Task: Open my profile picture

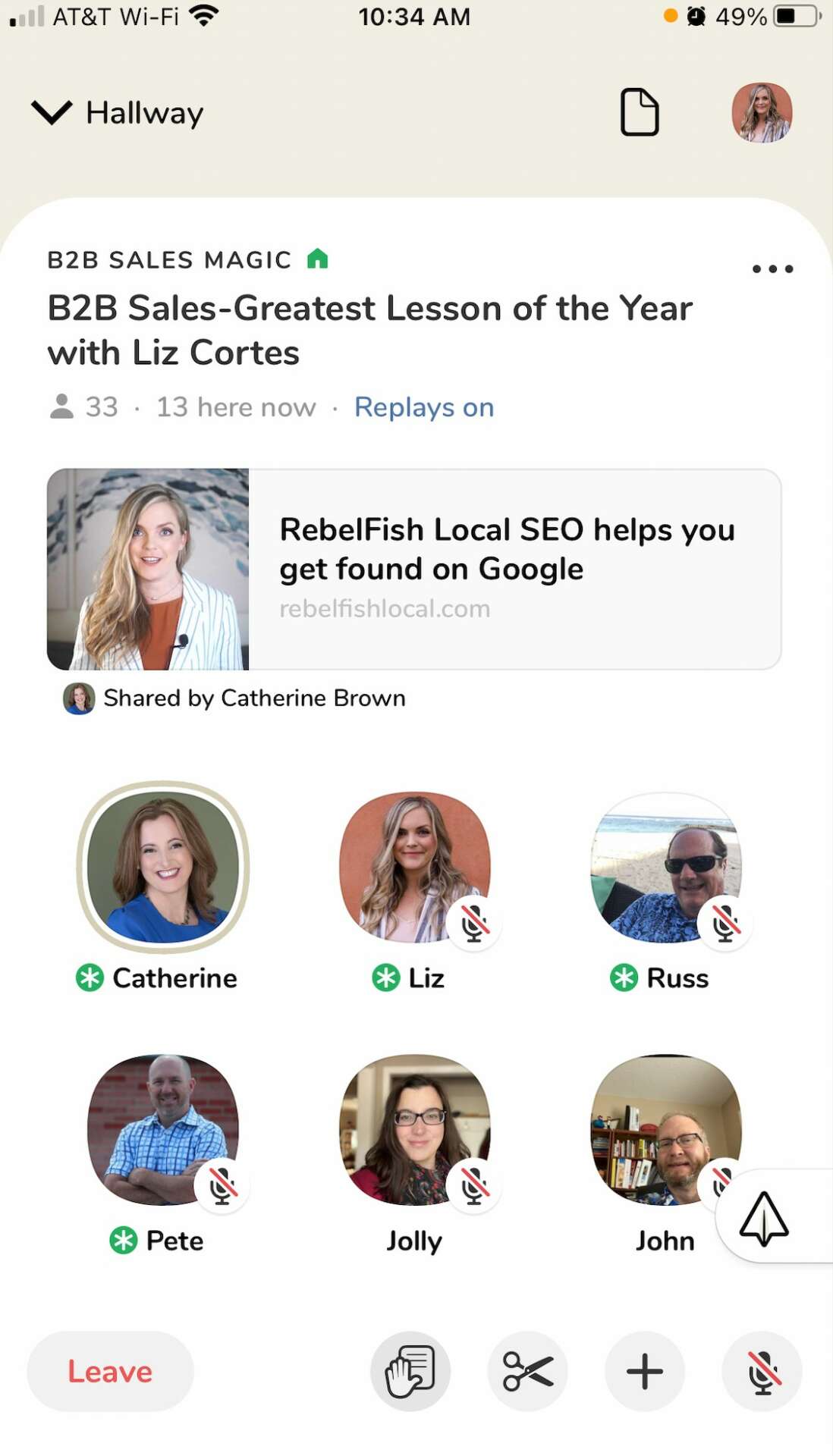Action: 762,112
